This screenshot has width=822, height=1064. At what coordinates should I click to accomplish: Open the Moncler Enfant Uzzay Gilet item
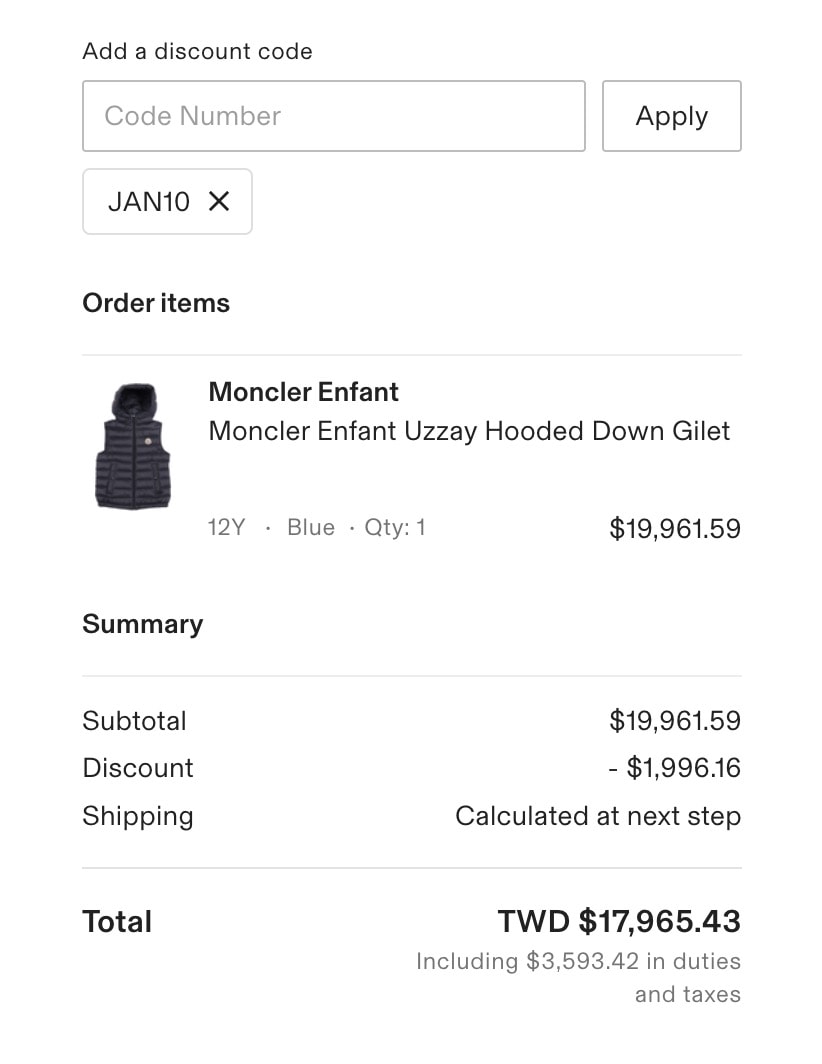[x=468, y=431]
